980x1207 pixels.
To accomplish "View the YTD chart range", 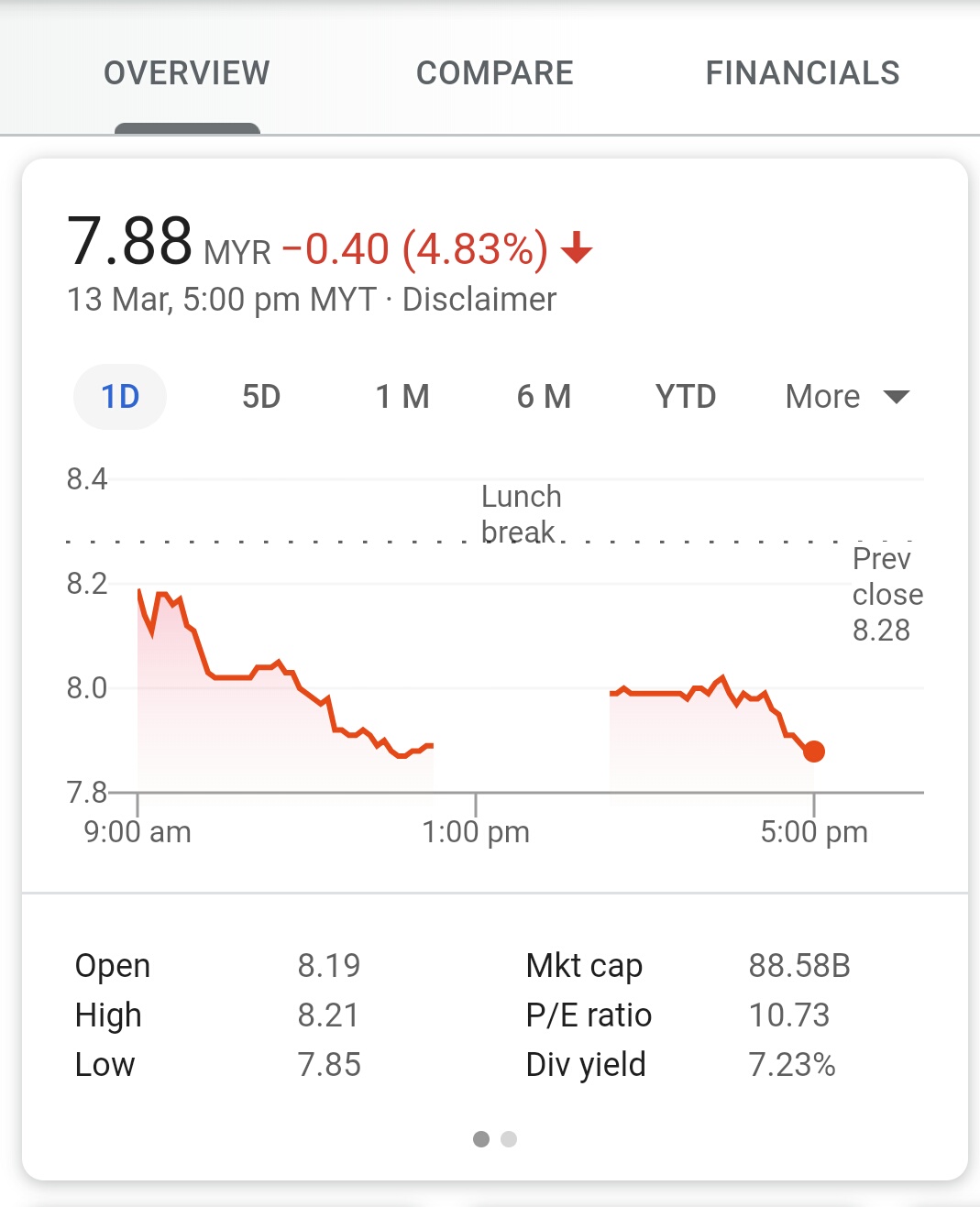I will point(686,397).
